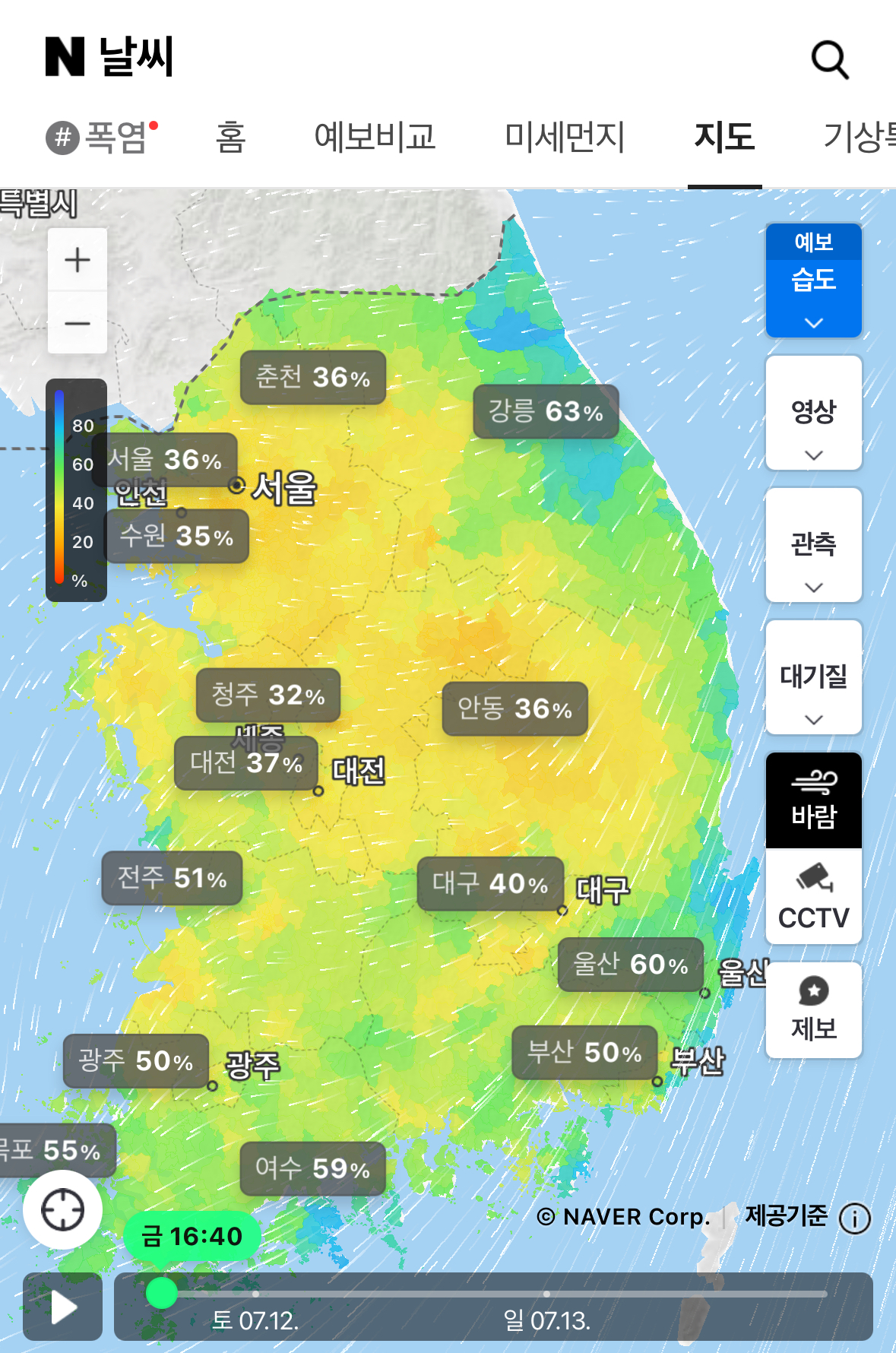
Task: Open the CCTV view
Action: (x=813, y=898)
